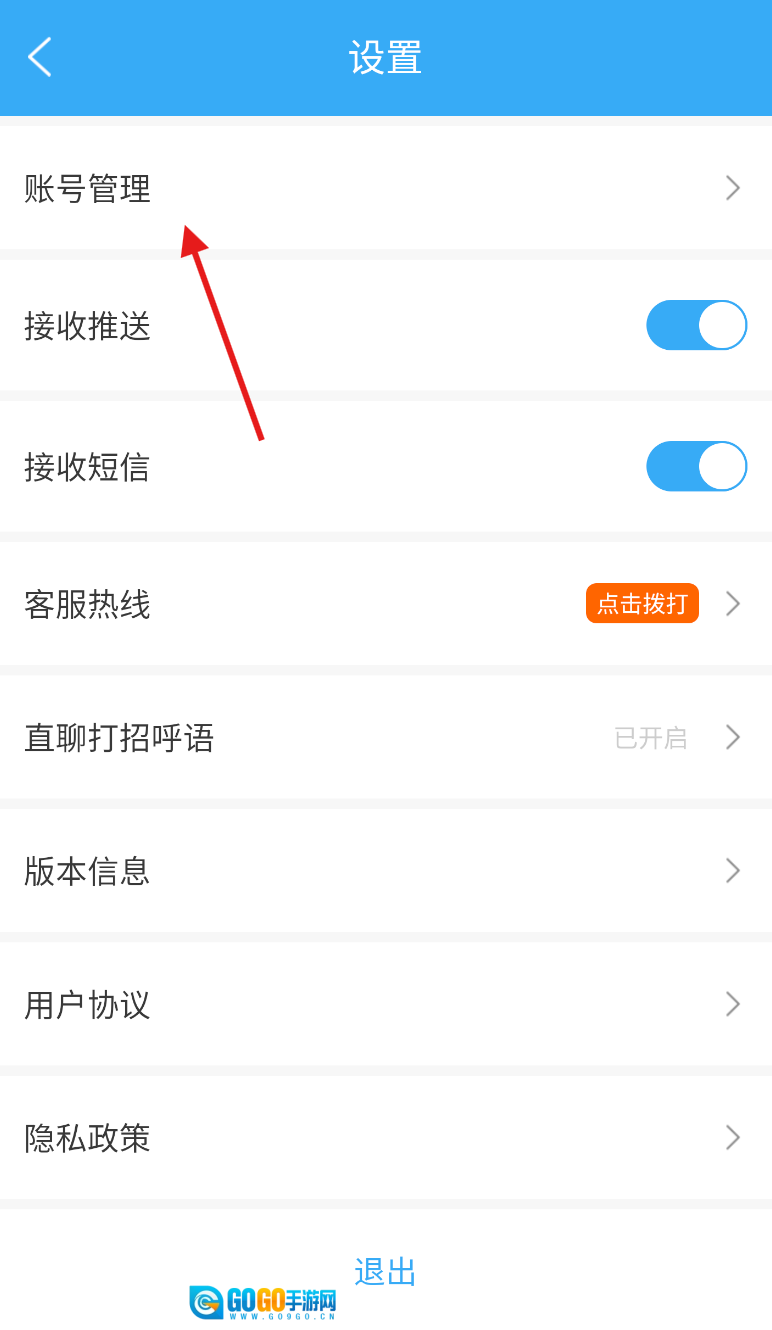This screenshot has width=772, height=1330.
Task: Go back from the 设置 page
Action: coord(40,58)
